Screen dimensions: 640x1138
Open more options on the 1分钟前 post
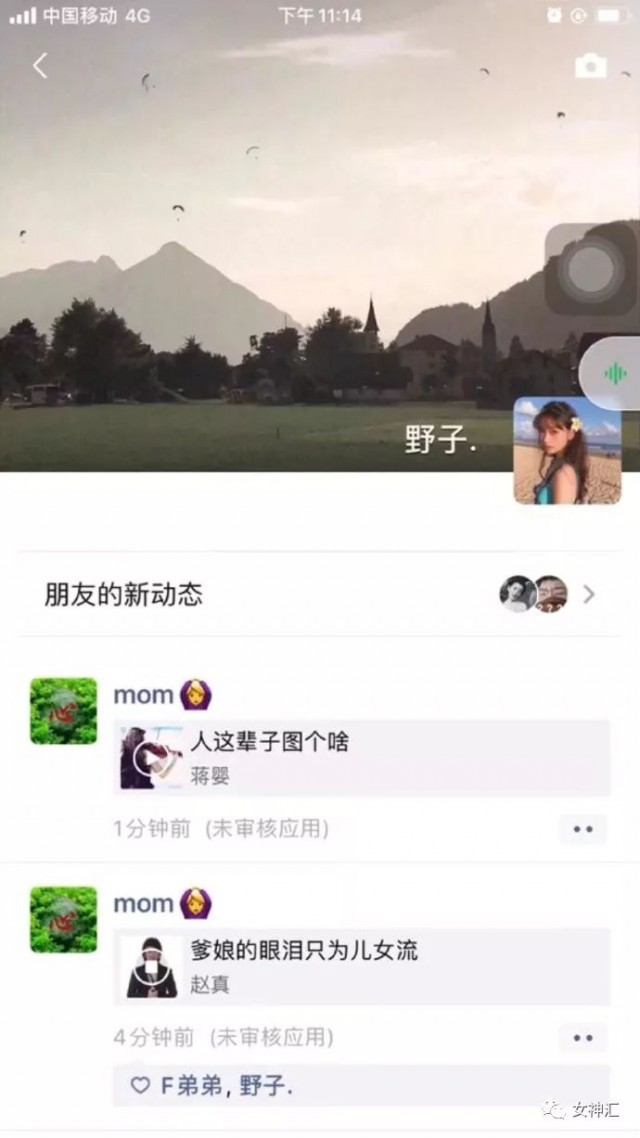583,829
